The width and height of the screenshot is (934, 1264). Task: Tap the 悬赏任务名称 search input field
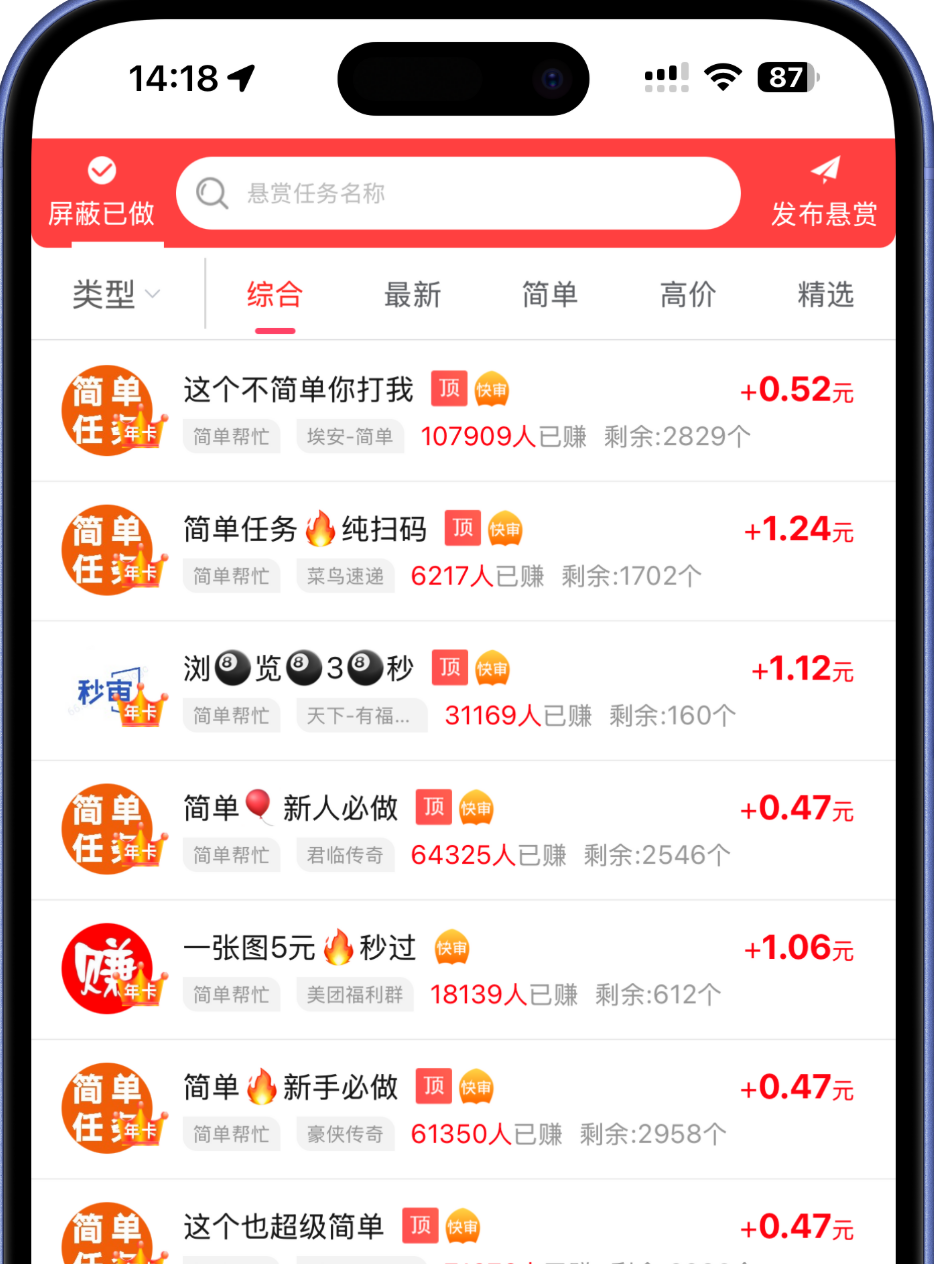(458, 193)
